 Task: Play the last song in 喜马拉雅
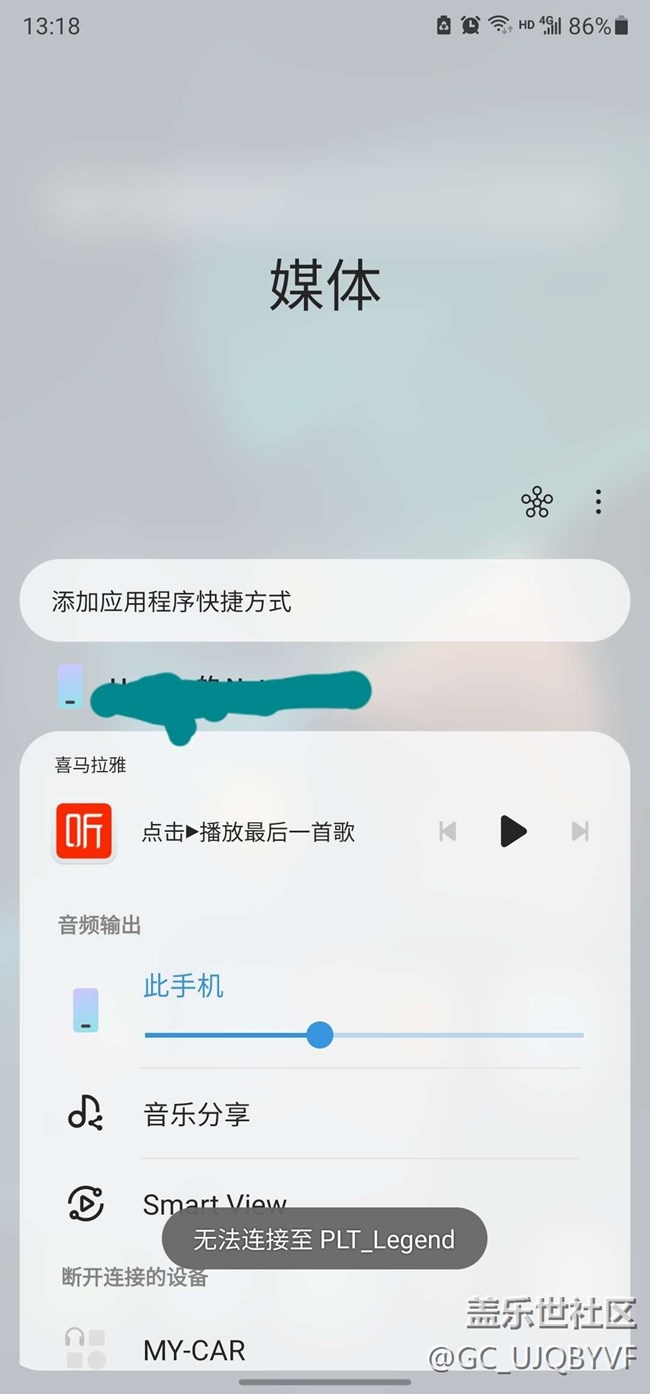coord(513,831)
